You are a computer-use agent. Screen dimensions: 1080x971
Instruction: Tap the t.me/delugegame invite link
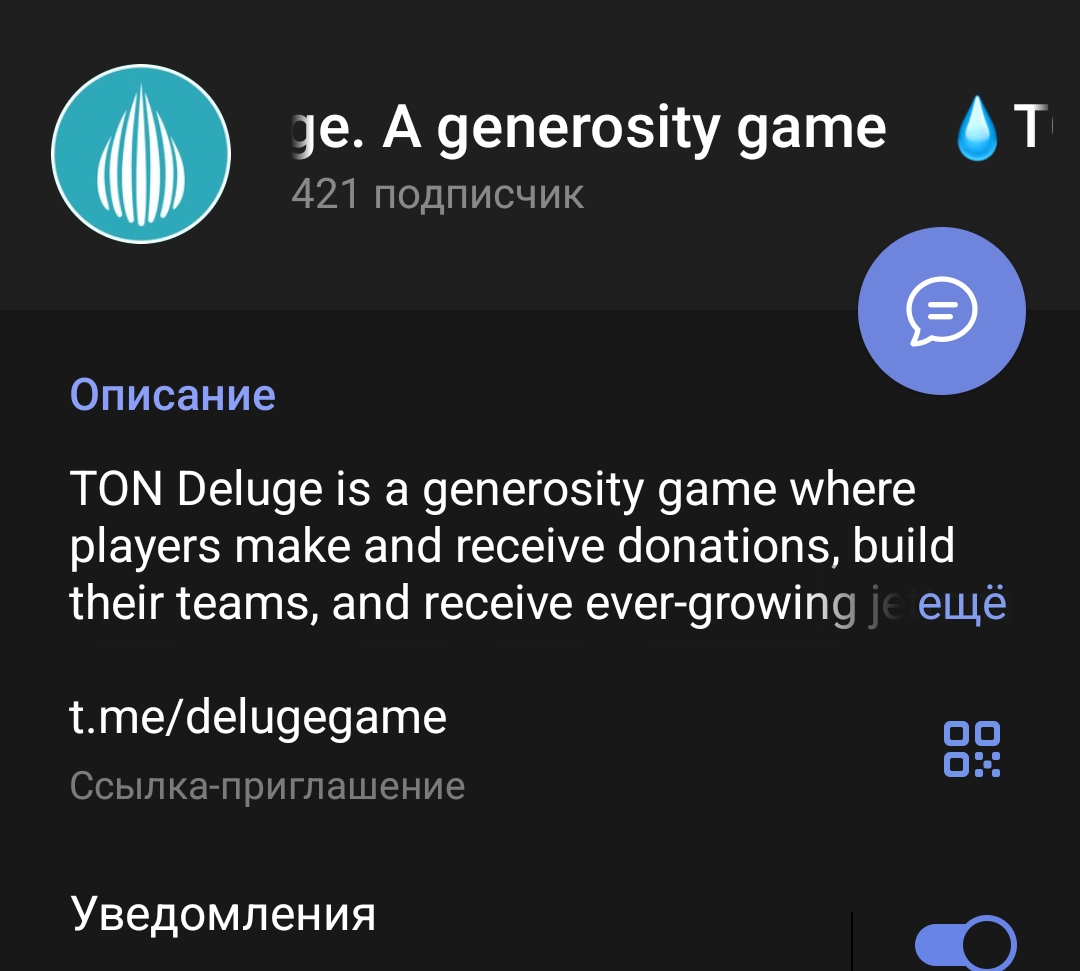(259, 717)
